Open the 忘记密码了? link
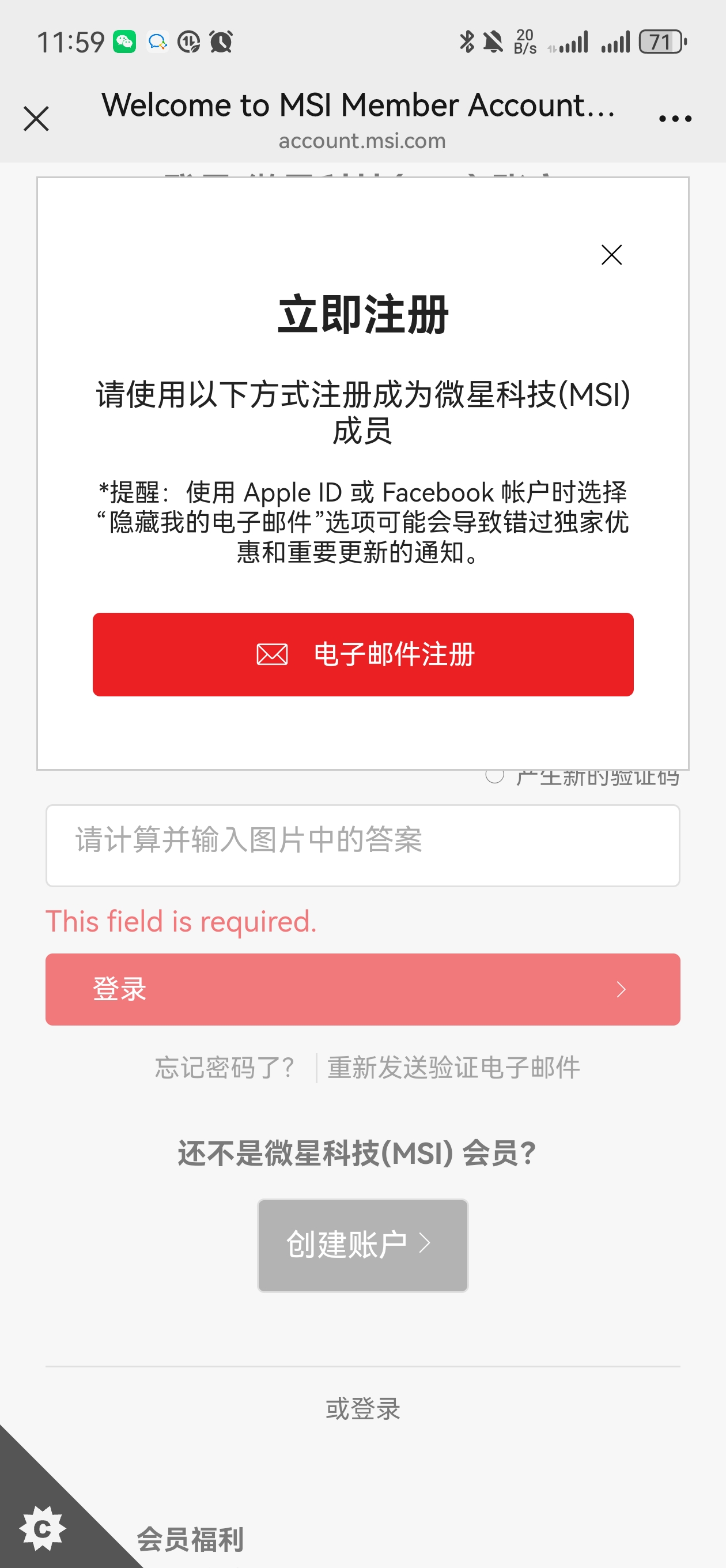Viewport: 726px width, 1568px height. (x=225, y=1068)
